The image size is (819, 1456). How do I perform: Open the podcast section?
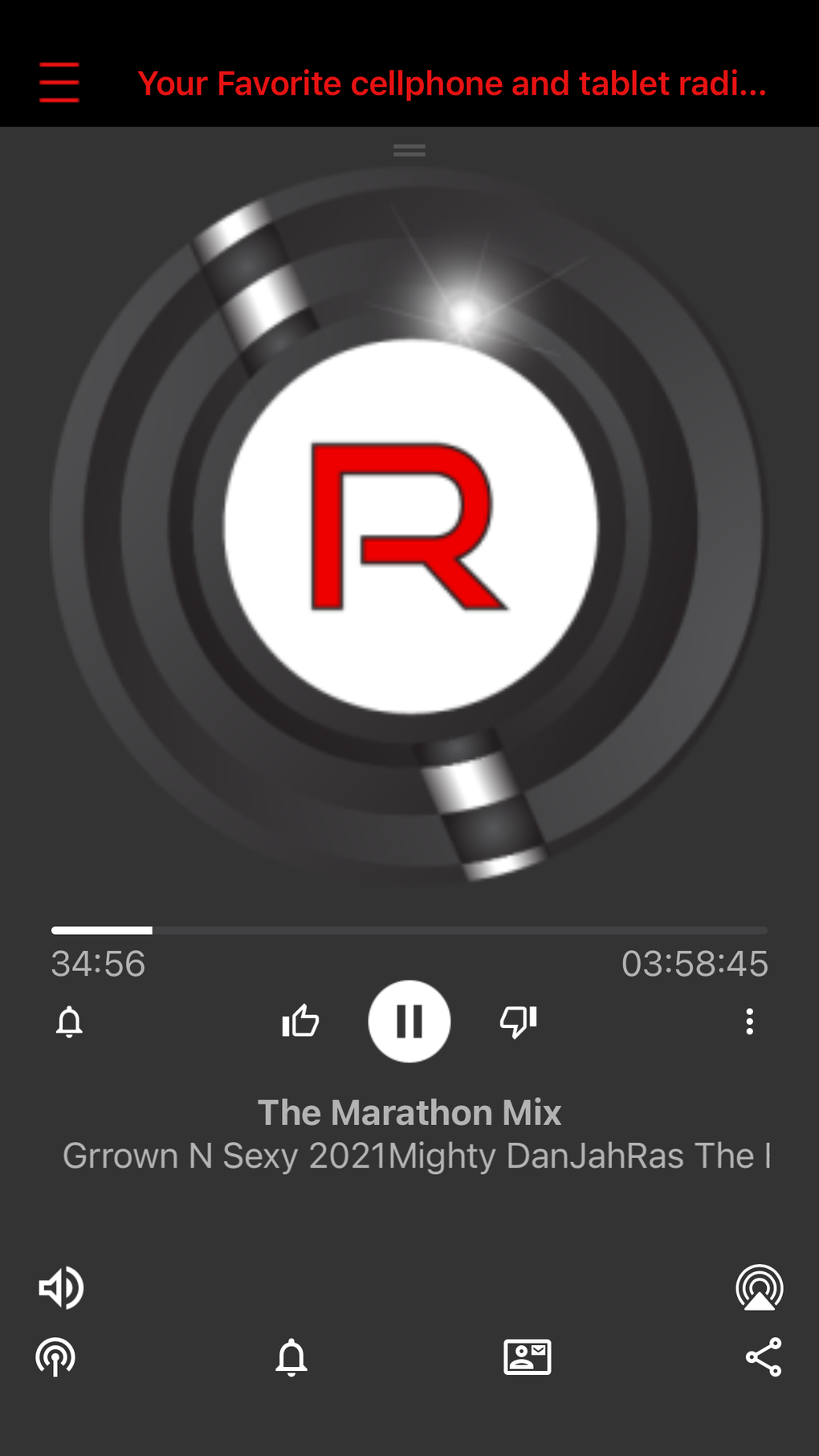pyautogui.click(x=55, y=1358)
